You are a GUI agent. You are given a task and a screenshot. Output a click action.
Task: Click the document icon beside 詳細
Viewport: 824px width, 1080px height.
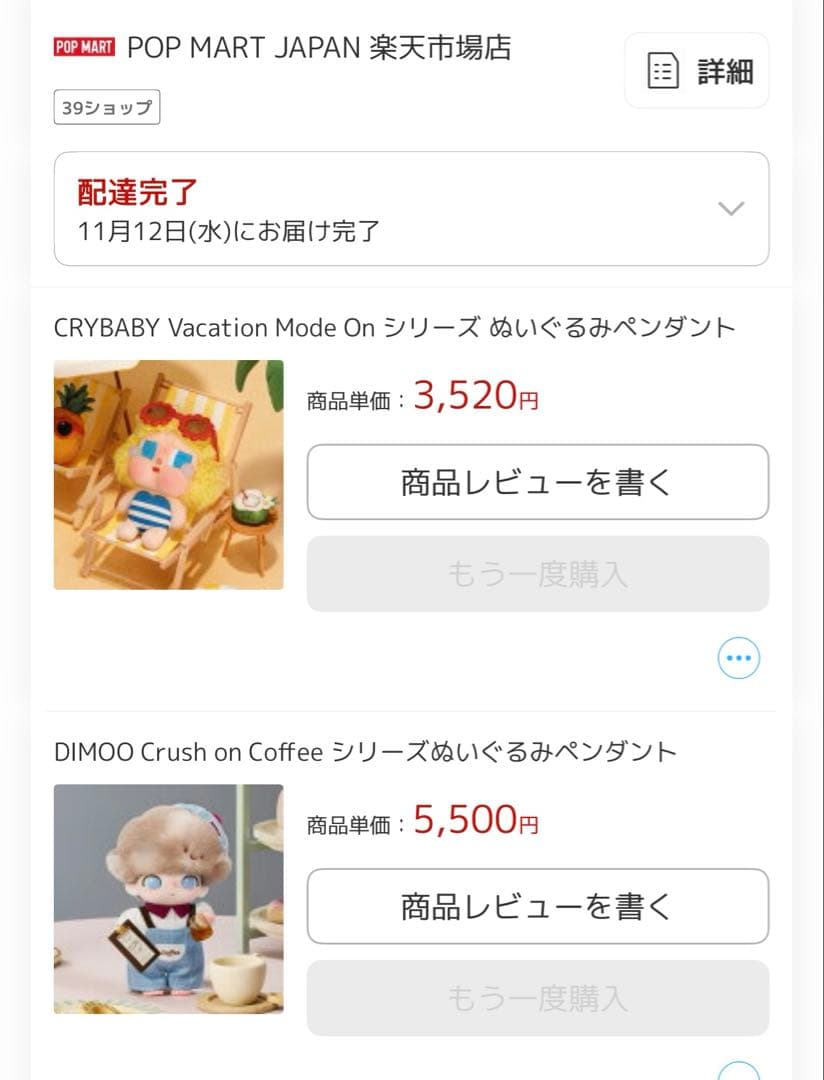662,70
